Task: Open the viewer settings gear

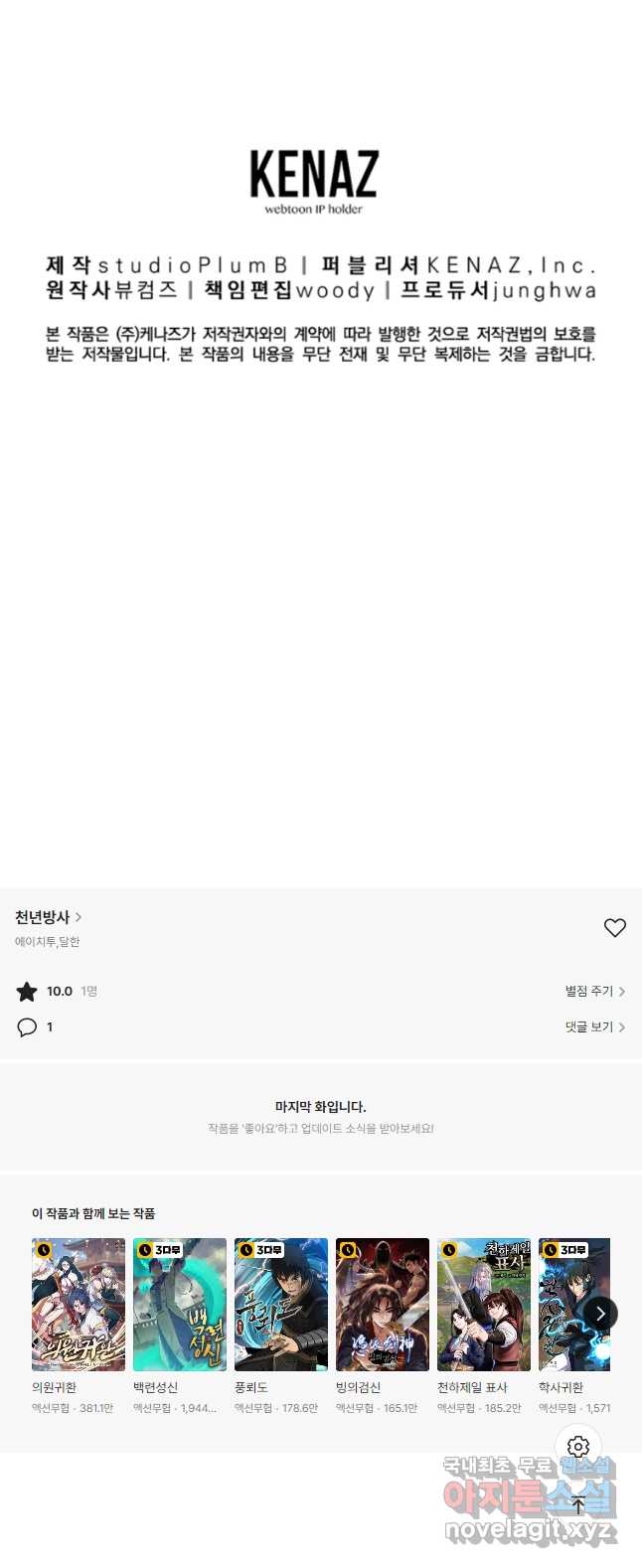Action: (x=578, y=1447)
